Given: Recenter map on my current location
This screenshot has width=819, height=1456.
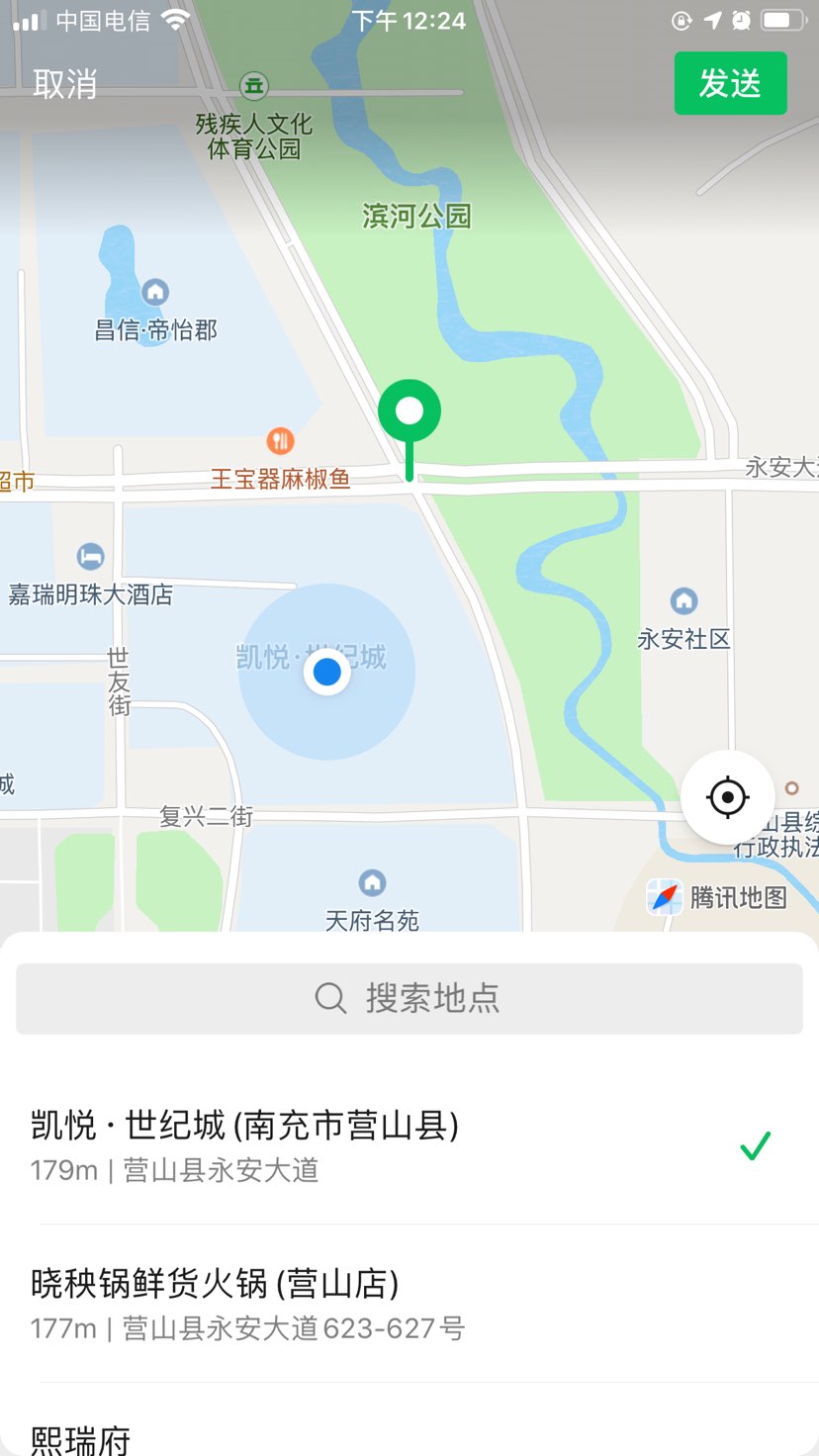Looking at the screenshot, I should [728, 797].
